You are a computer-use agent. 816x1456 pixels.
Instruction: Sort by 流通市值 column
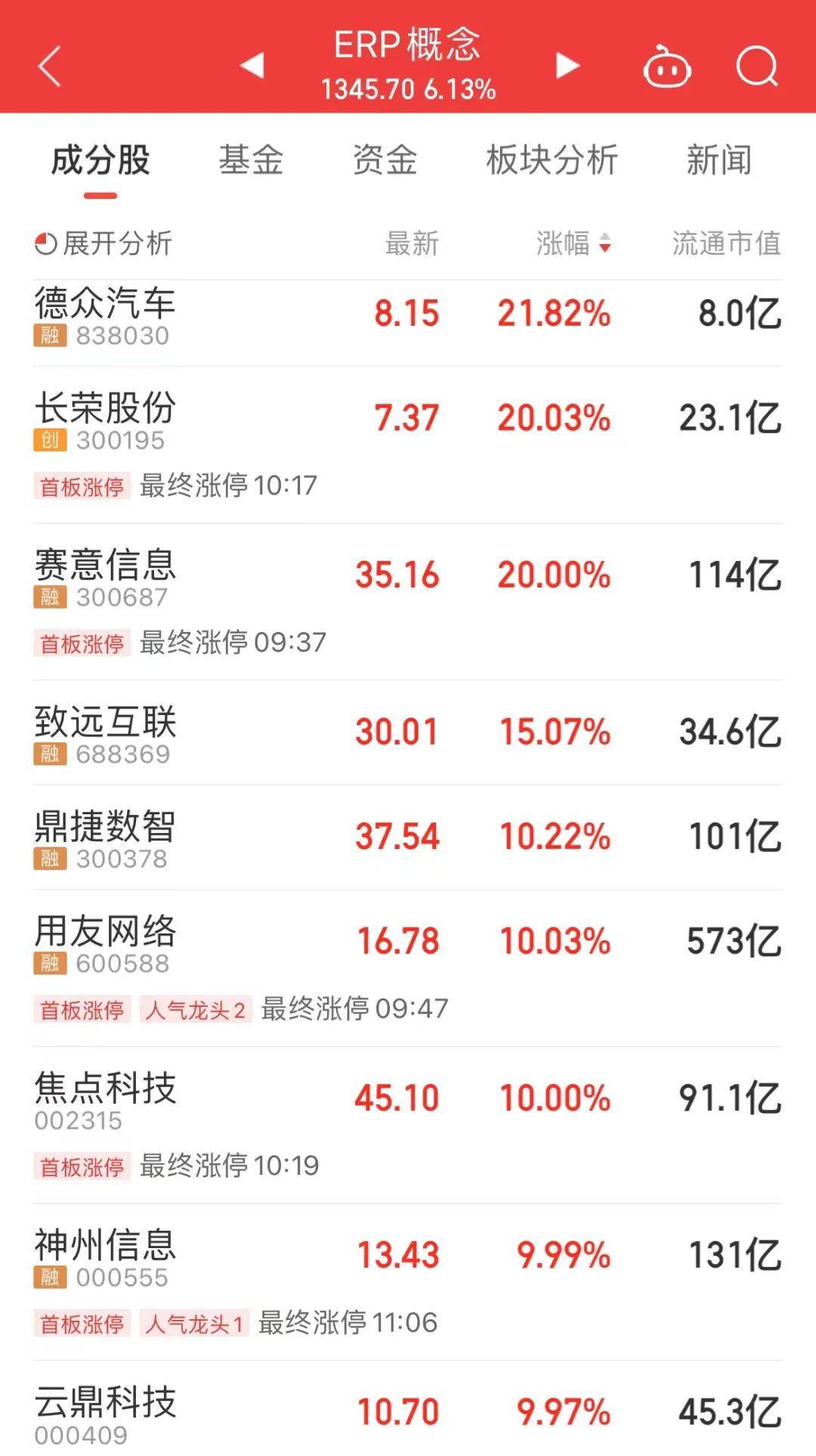(726, 243)
